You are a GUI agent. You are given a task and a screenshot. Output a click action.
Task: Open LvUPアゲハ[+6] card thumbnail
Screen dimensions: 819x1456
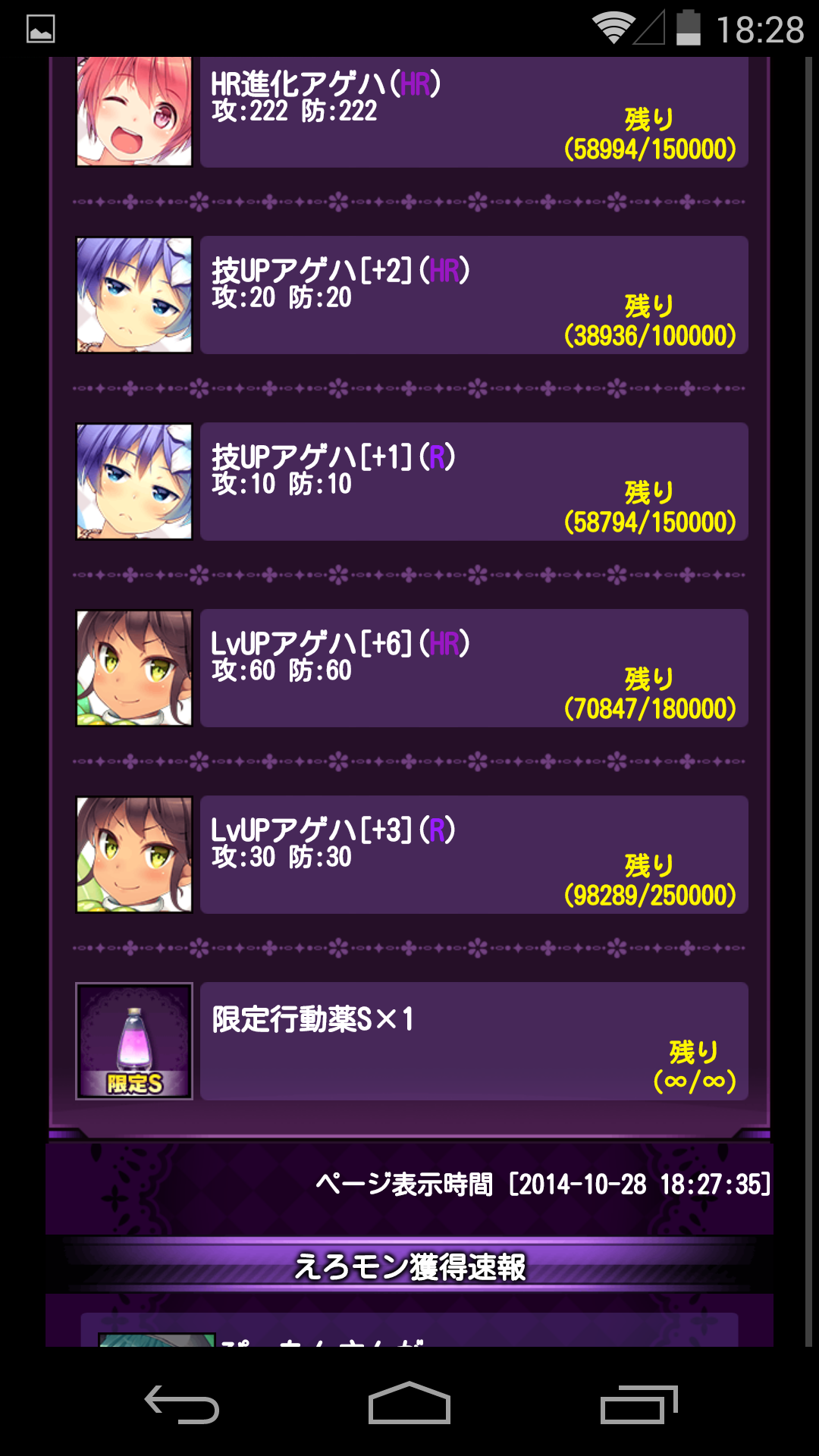(134, 668)
